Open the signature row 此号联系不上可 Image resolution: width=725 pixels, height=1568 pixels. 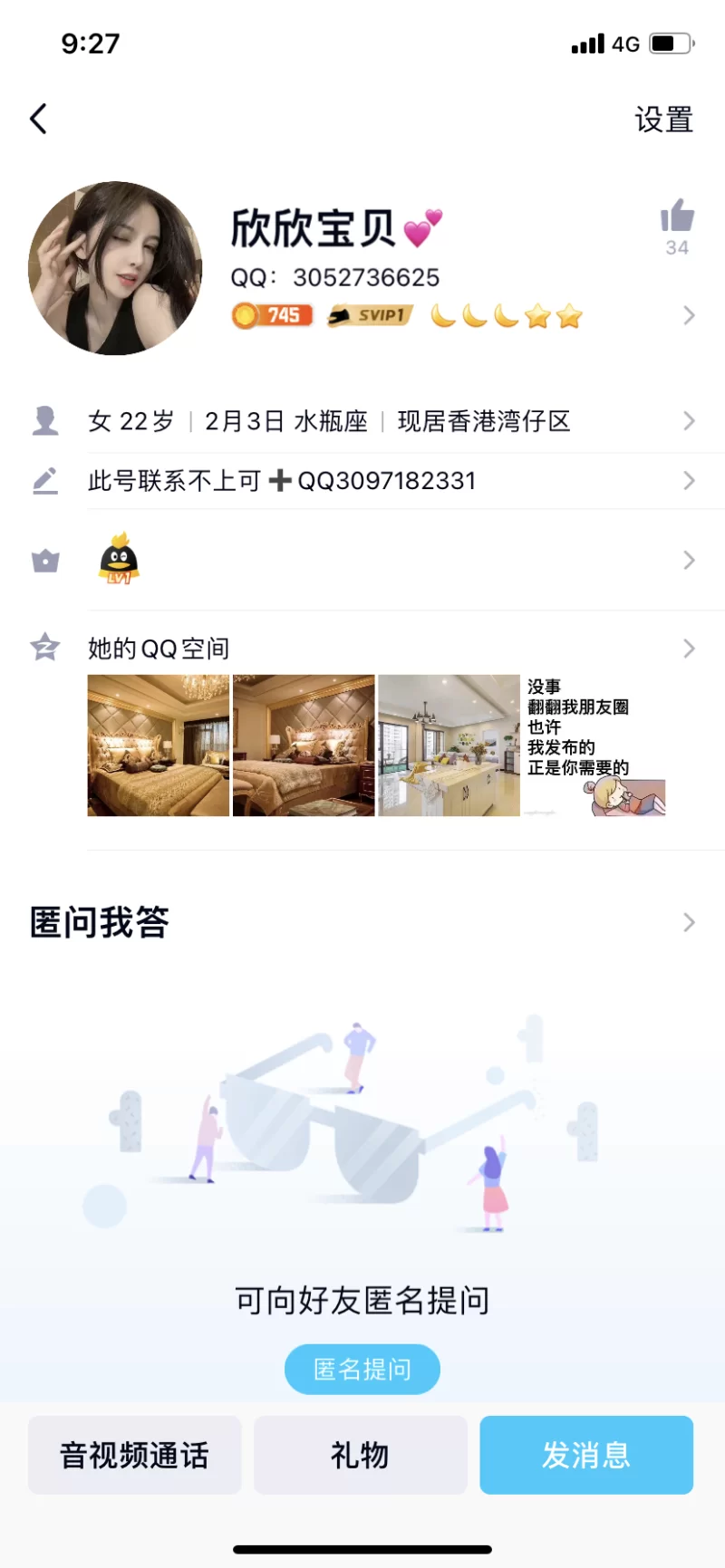coord(362,481)
